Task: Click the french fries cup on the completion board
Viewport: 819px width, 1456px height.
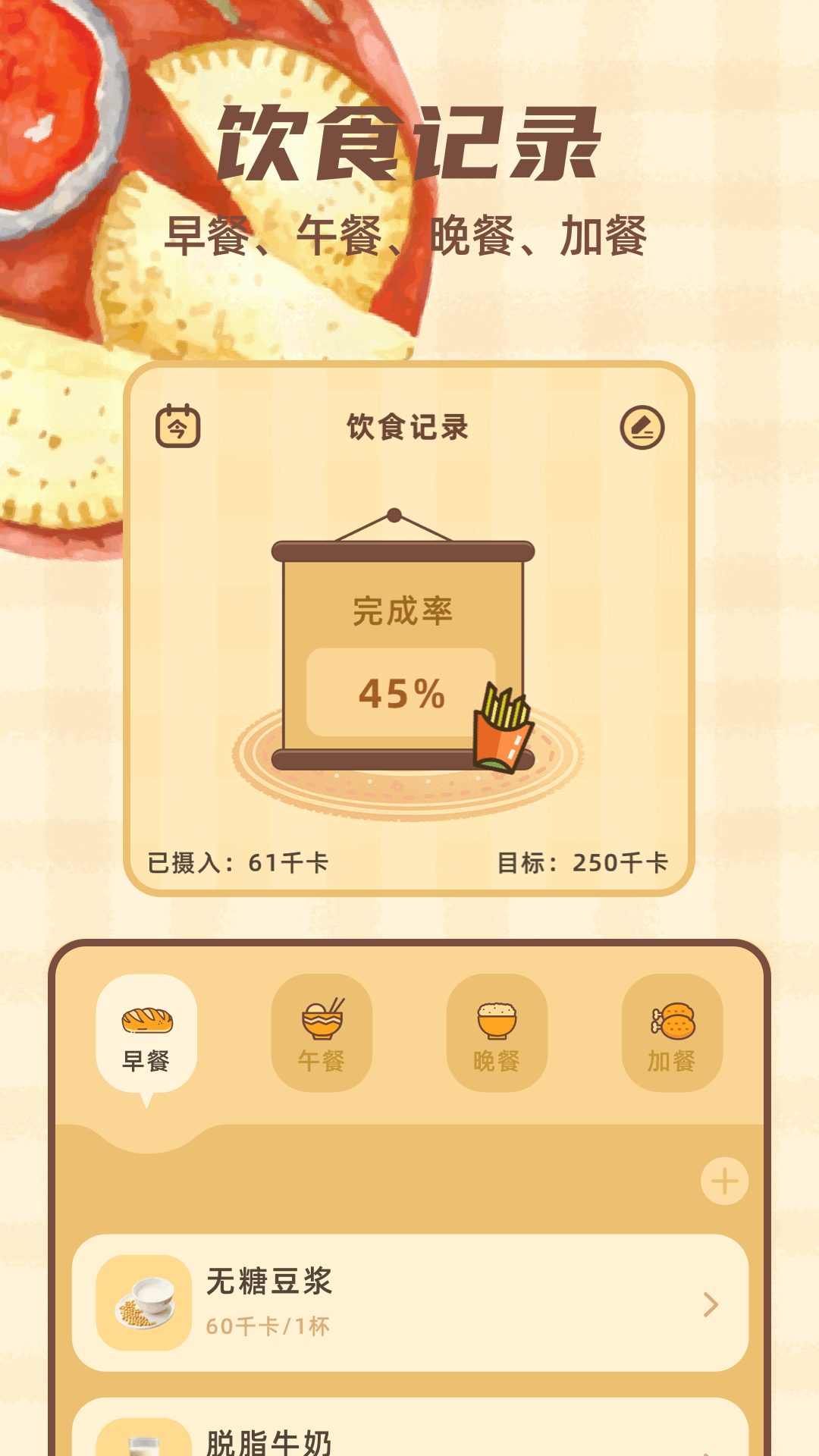Action: [x=503, y=732]
